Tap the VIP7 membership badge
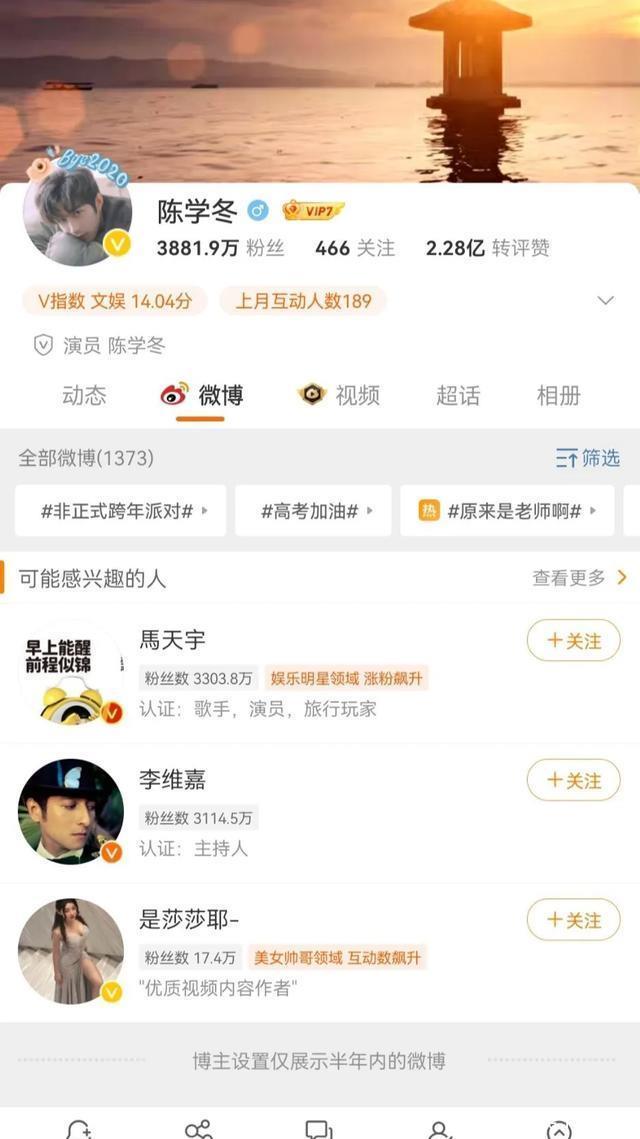640x1139 pixels. tap(313, 210)
